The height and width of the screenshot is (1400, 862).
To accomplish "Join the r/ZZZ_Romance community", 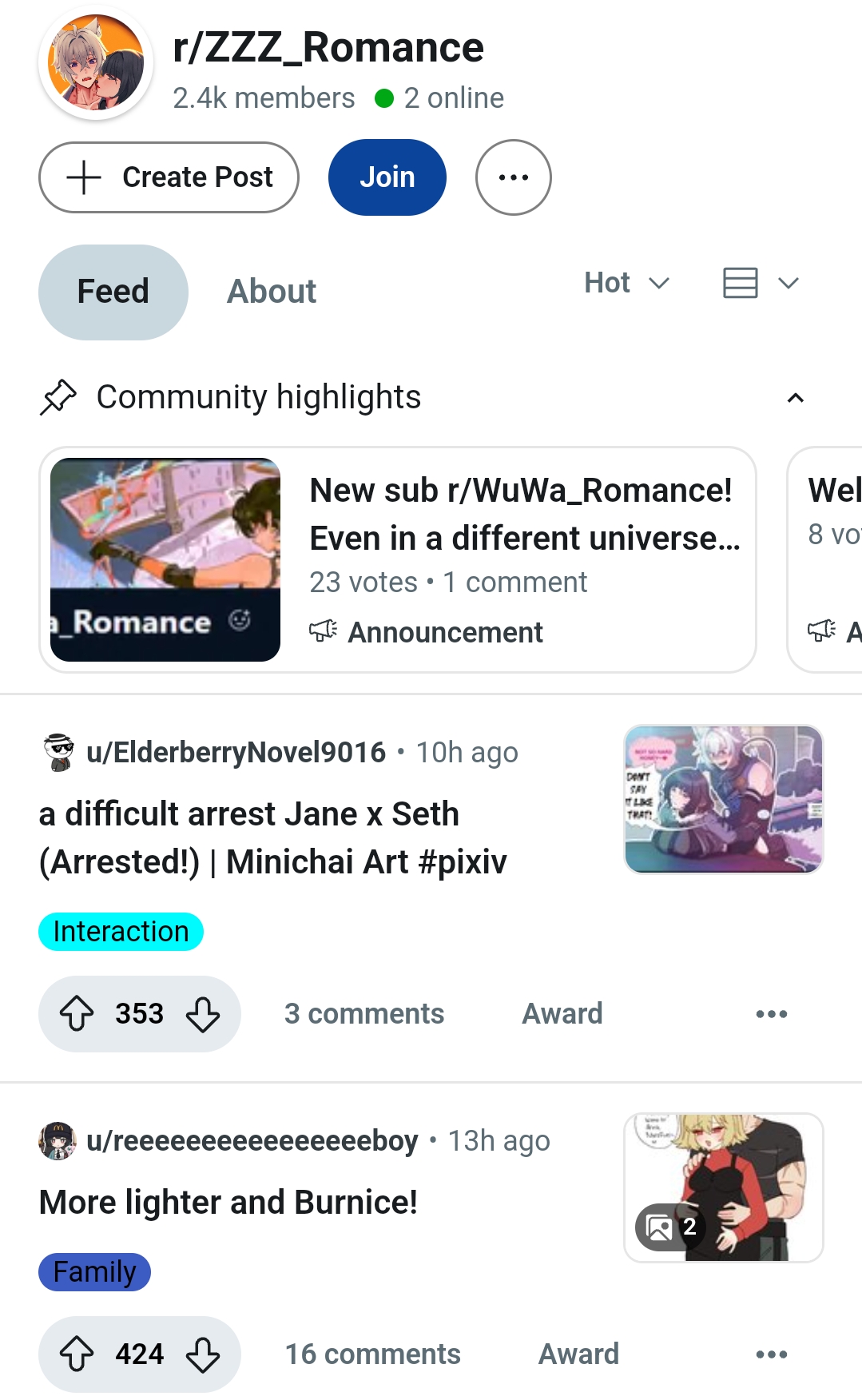I will 387,177.
